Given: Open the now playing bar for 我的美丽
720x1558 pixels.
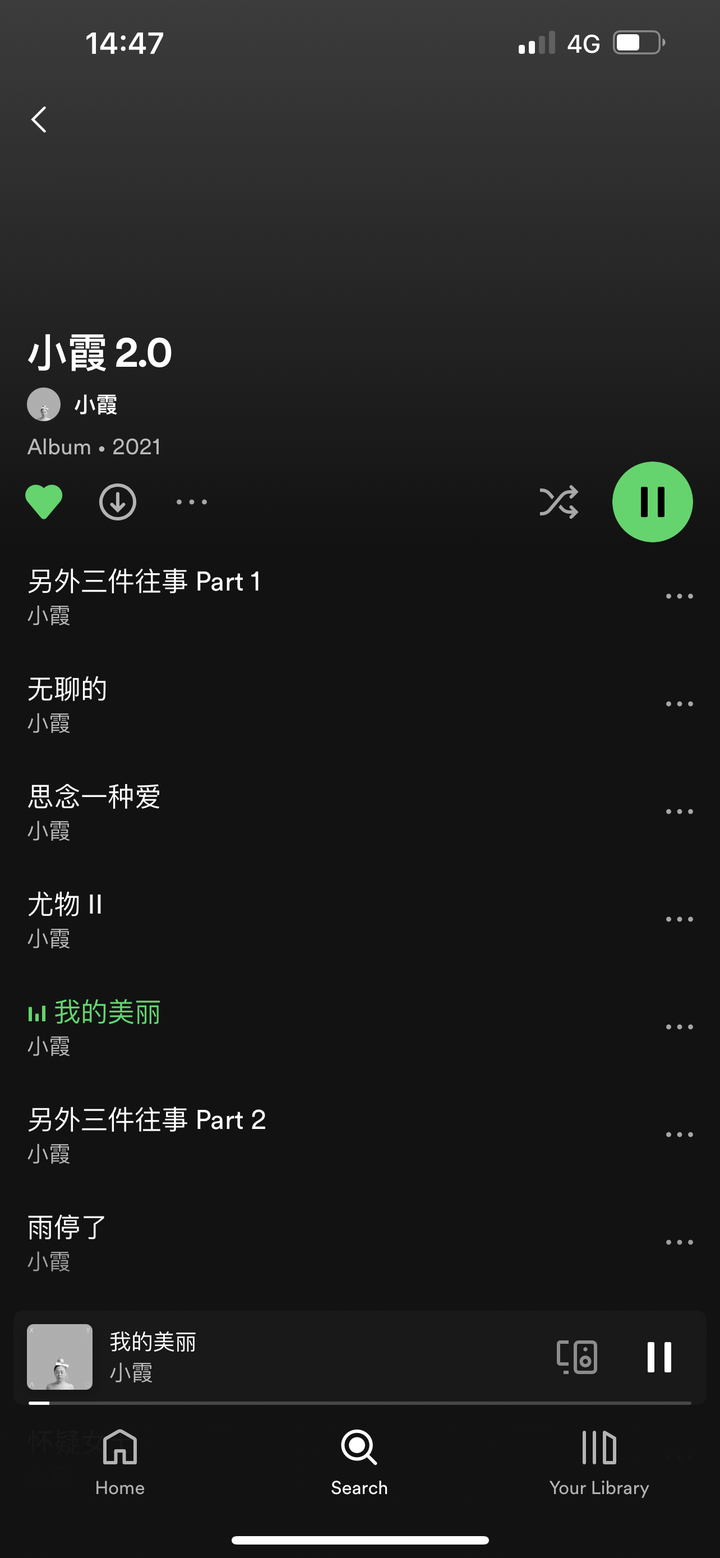Looking at the screenshot, I should [x=300, y=1357].
